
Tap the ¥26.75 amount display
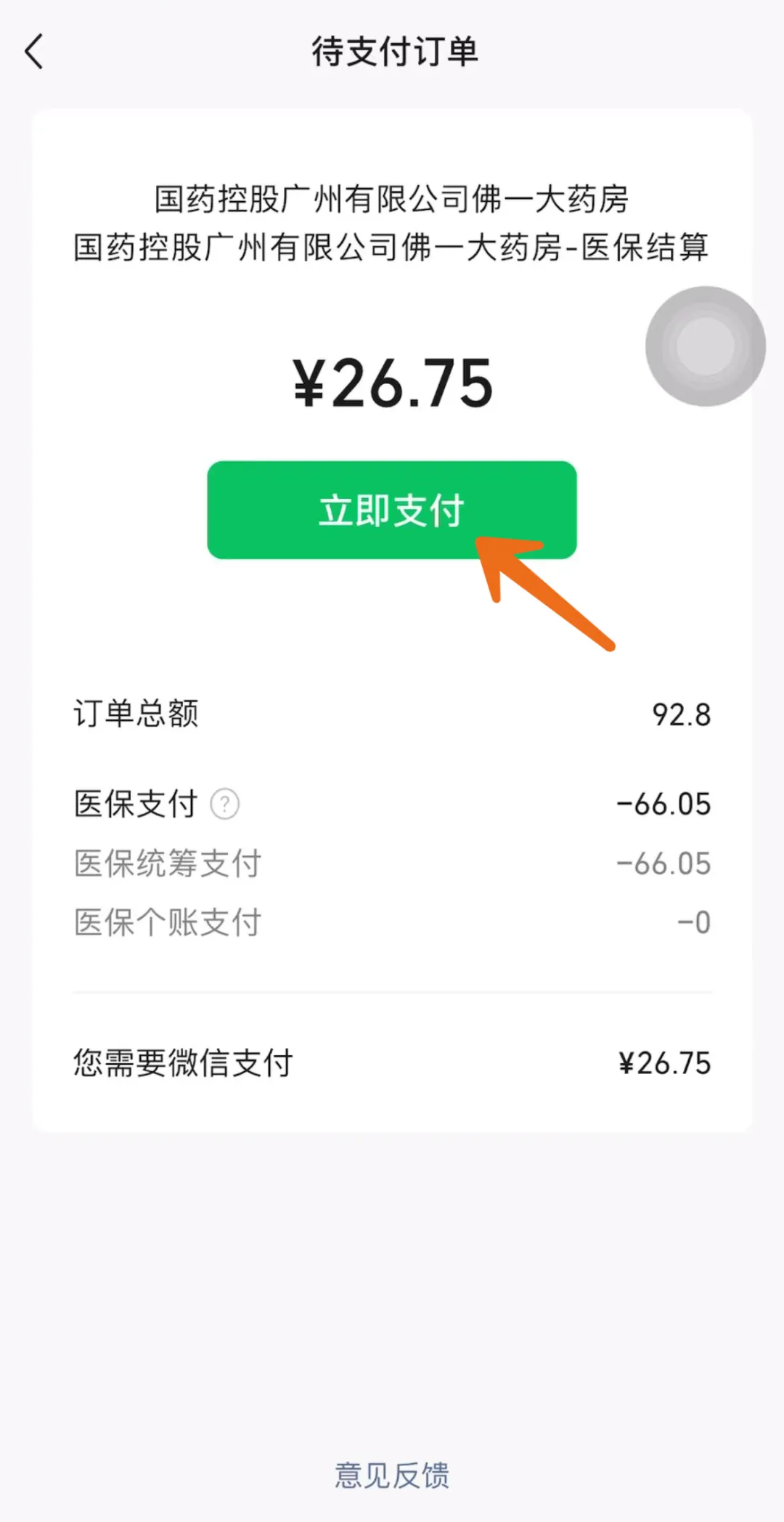pyautogui.click(x=392, y=383)
